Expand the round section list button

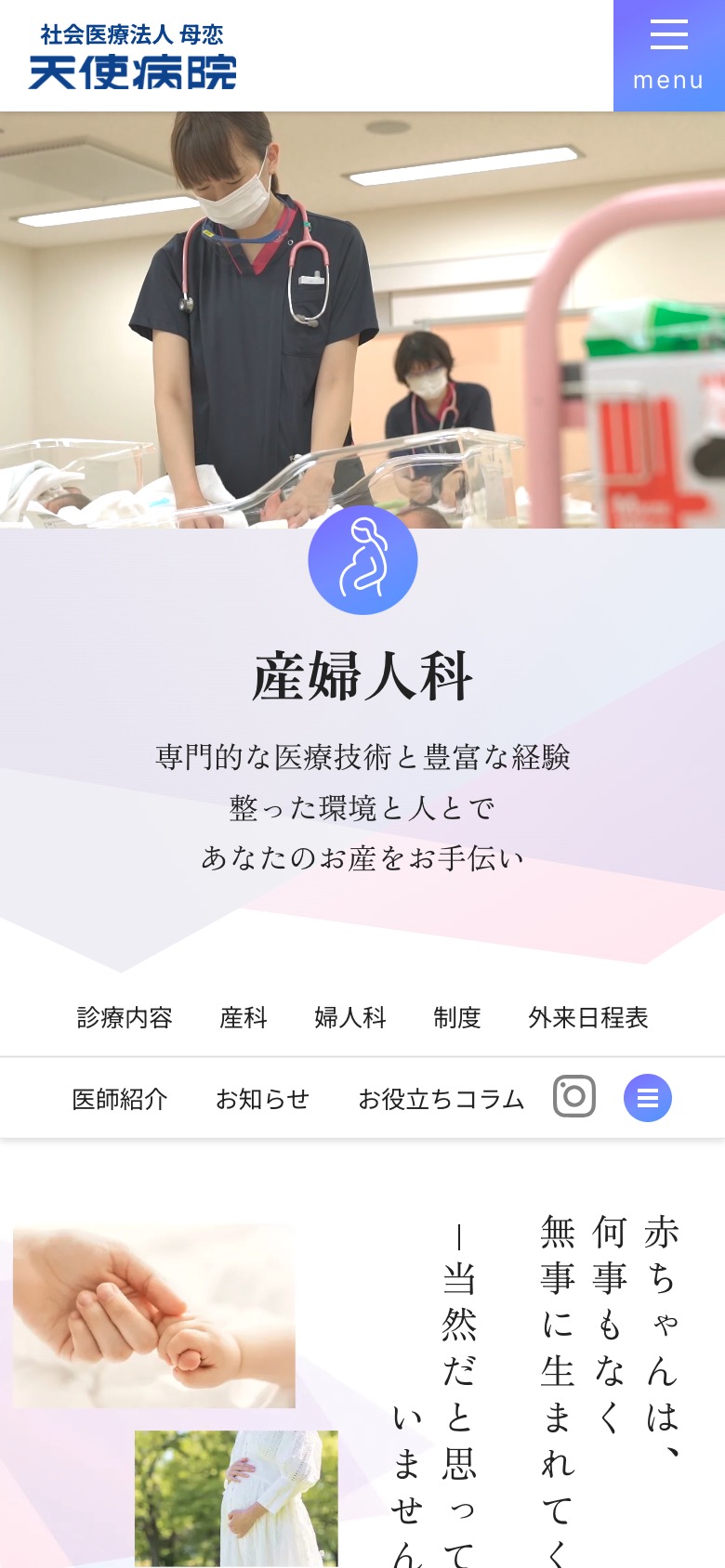click(648, 1098)
